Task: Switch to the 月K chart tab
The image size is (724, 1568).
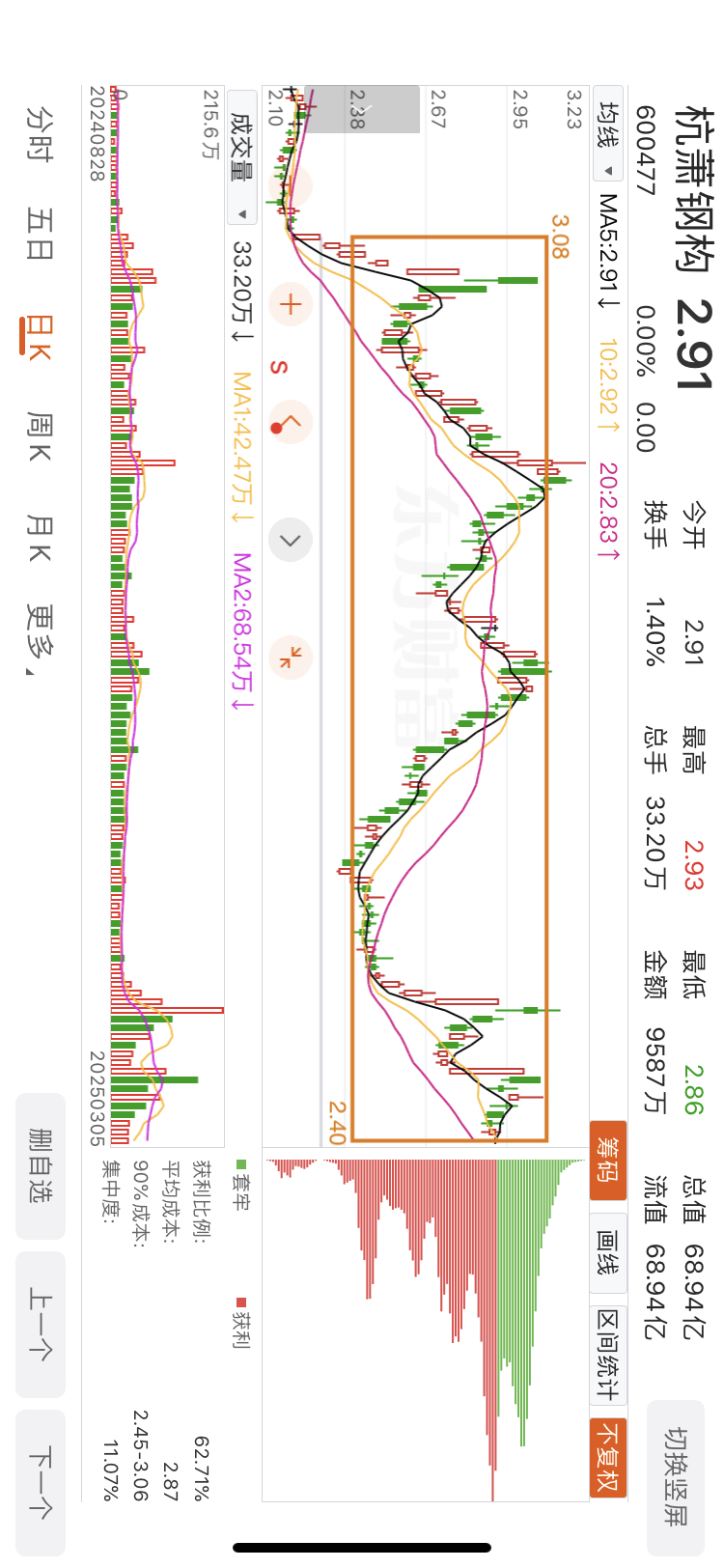Action: click(x=40, y=538)
